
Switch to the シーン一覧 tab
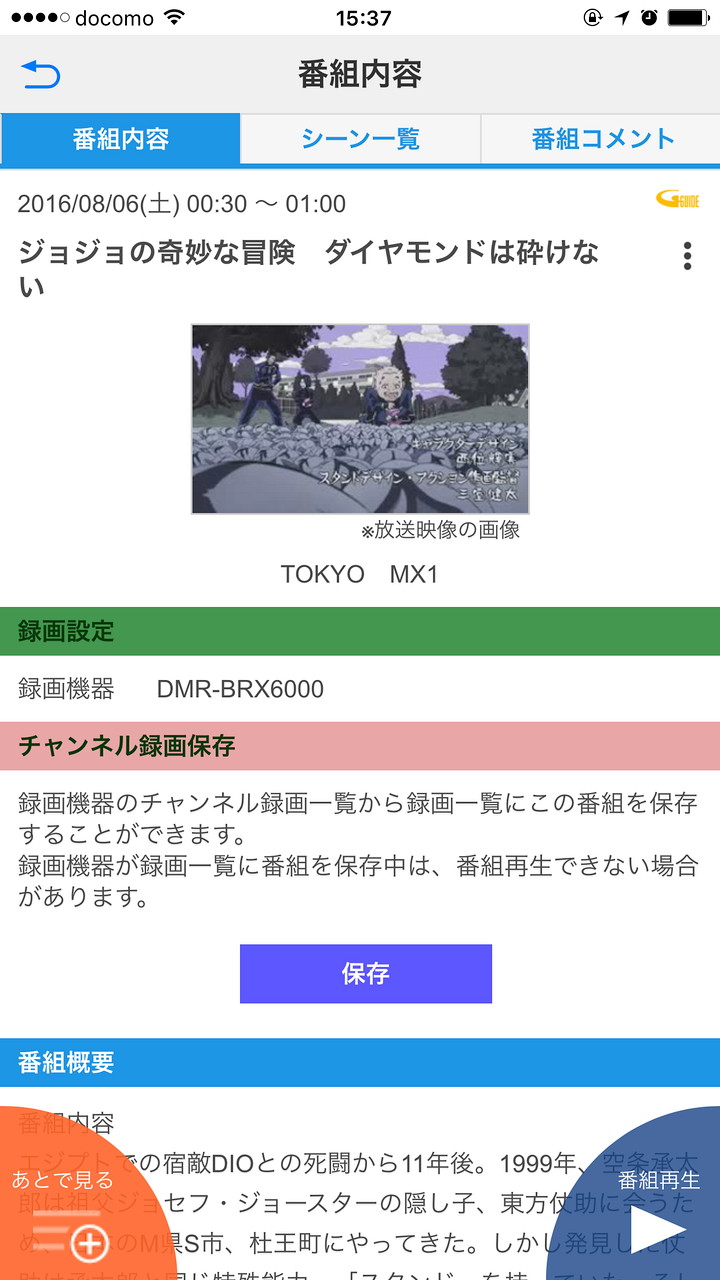click(x=360, y=139)
